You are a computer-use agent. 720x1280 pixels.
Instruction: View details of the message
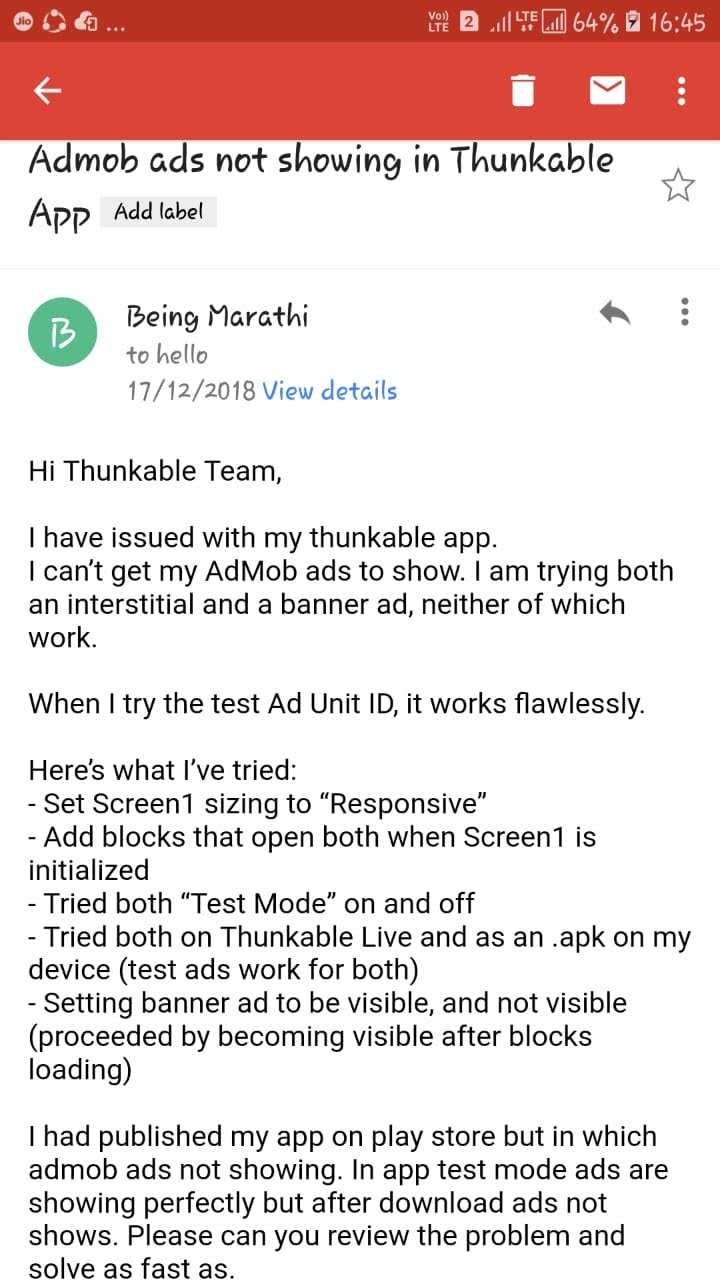click(329, 391)
